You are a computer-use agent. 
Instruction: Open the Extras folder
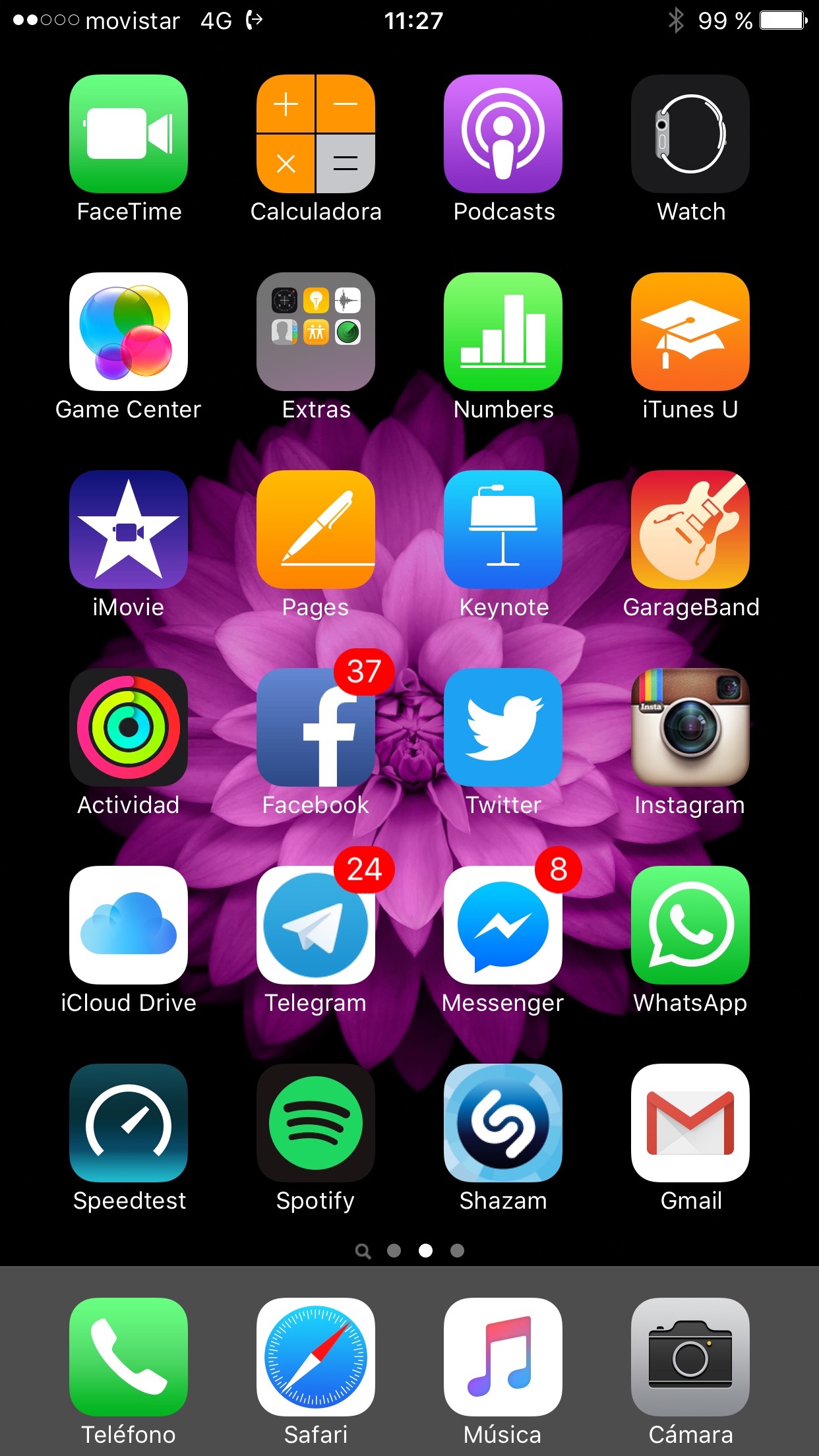tap(316, 332)
